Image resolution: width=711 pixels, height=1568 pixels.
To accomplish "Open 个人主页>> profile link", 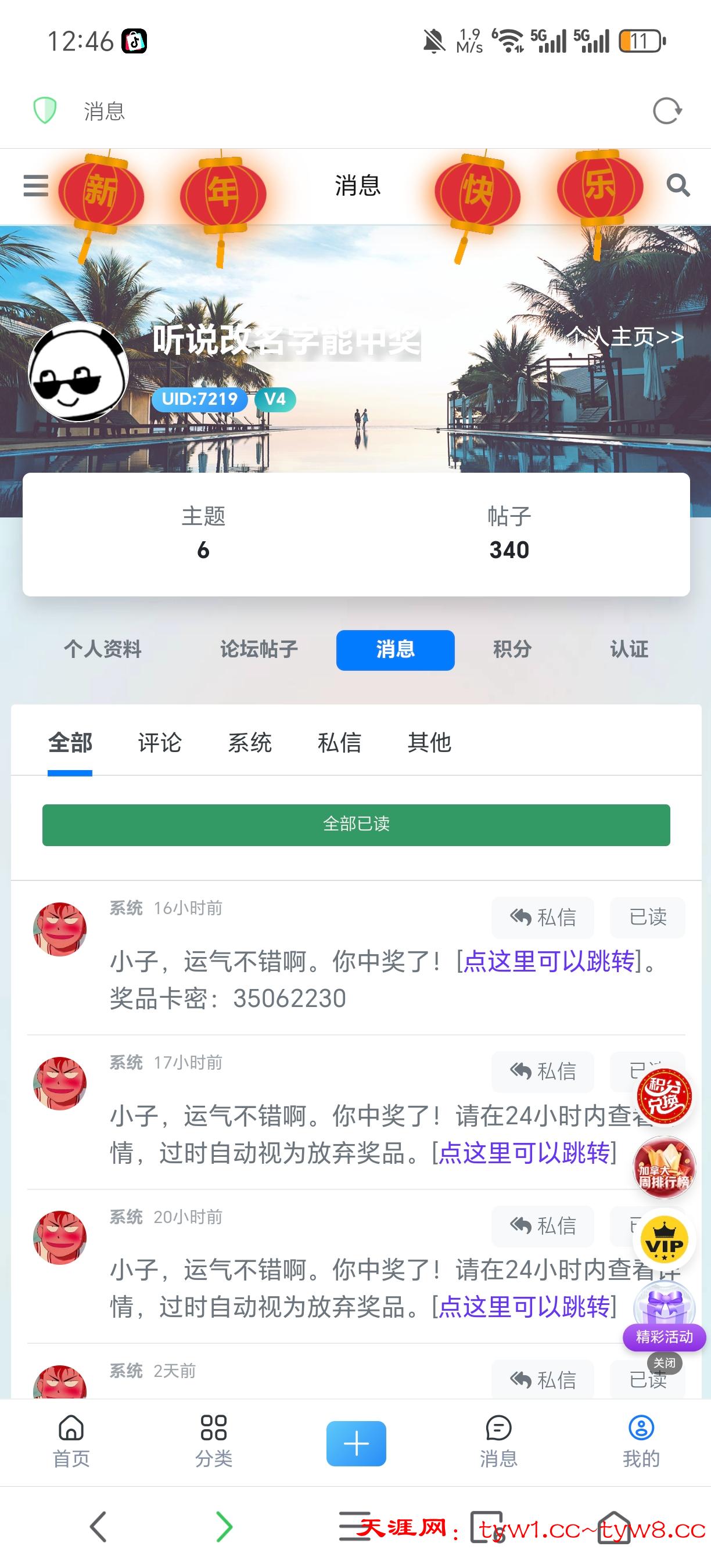I will coord(625,336).
